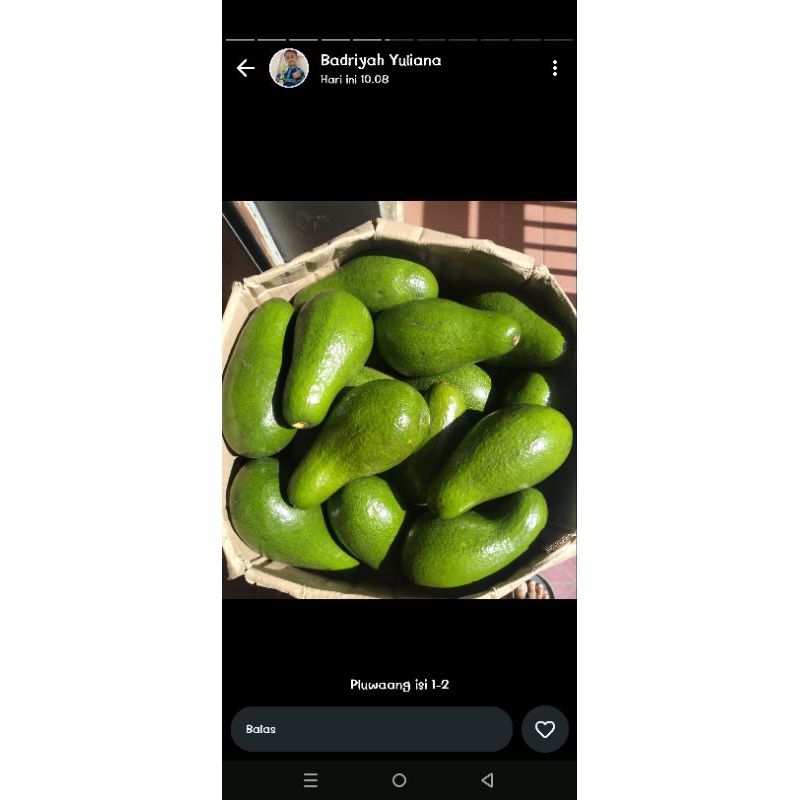The height and width of the screenshot is (800, 800).
Task: Go to the home screen
Action: point(399,780)
